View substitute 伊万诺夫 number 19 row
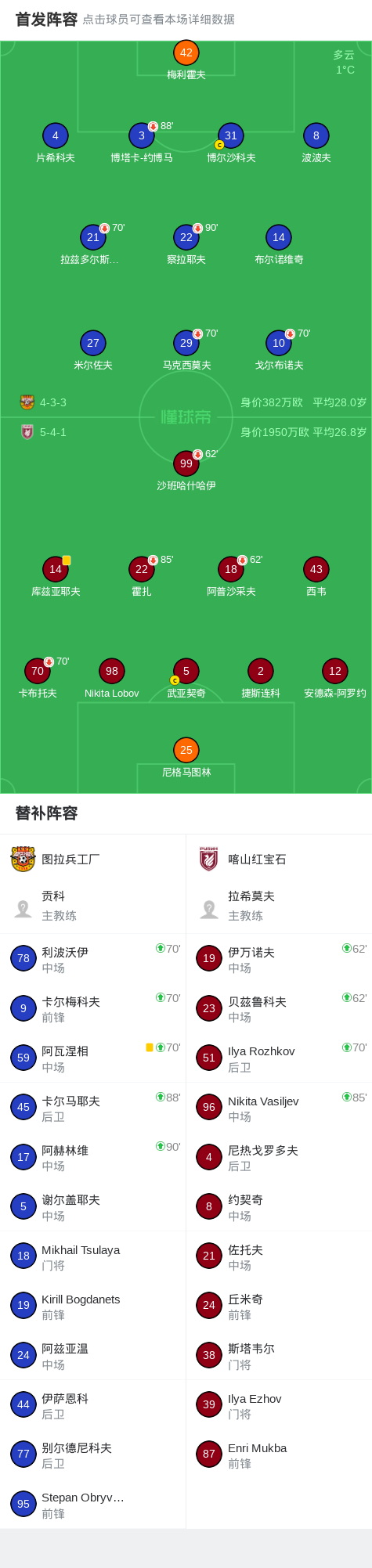The width and height of the screenshot is (372, 1568). 279,959
